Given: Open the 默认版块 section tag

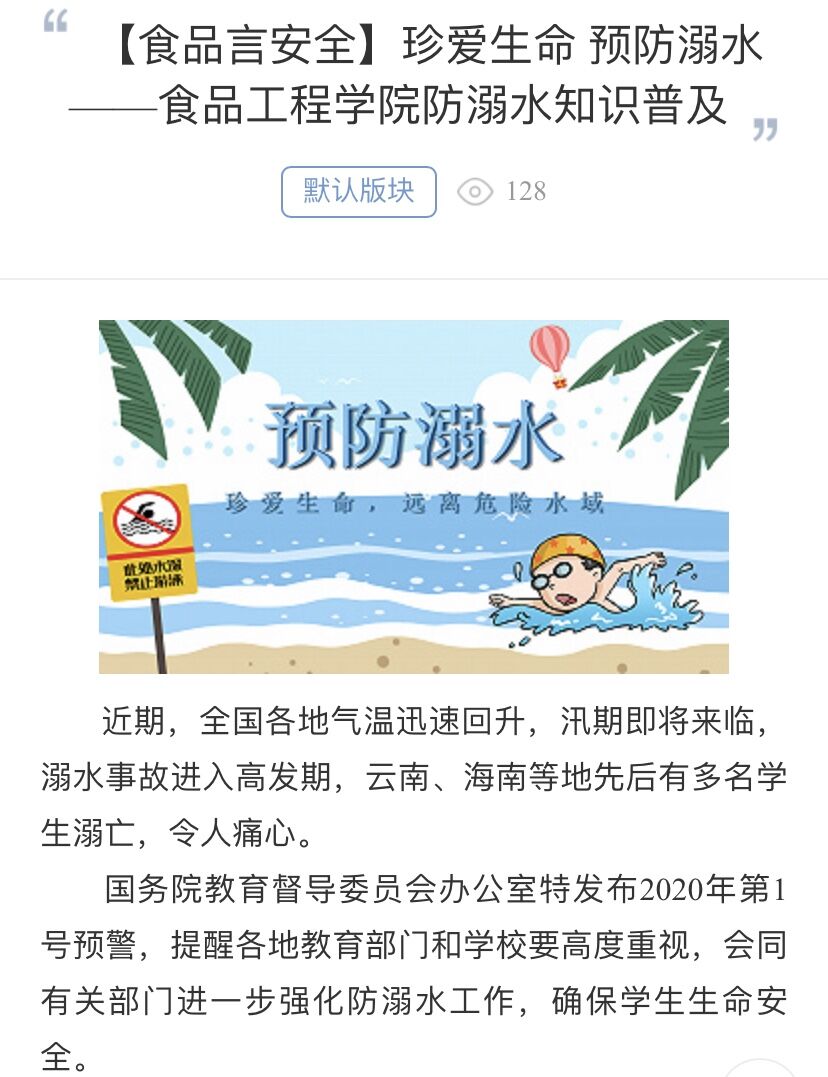Looking at the screenshot, I should [358, 191].
